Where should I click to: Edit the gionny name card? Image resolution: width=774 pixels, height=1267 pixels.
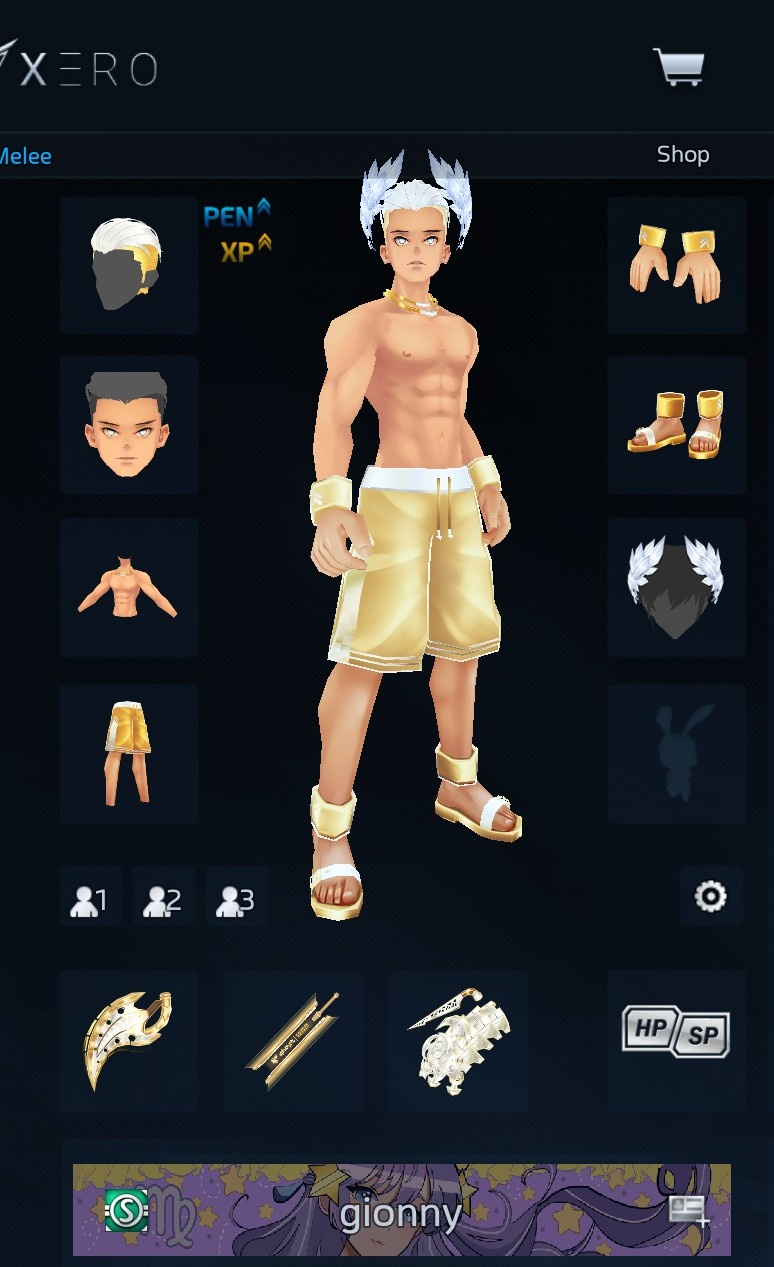pos(688,1211)
